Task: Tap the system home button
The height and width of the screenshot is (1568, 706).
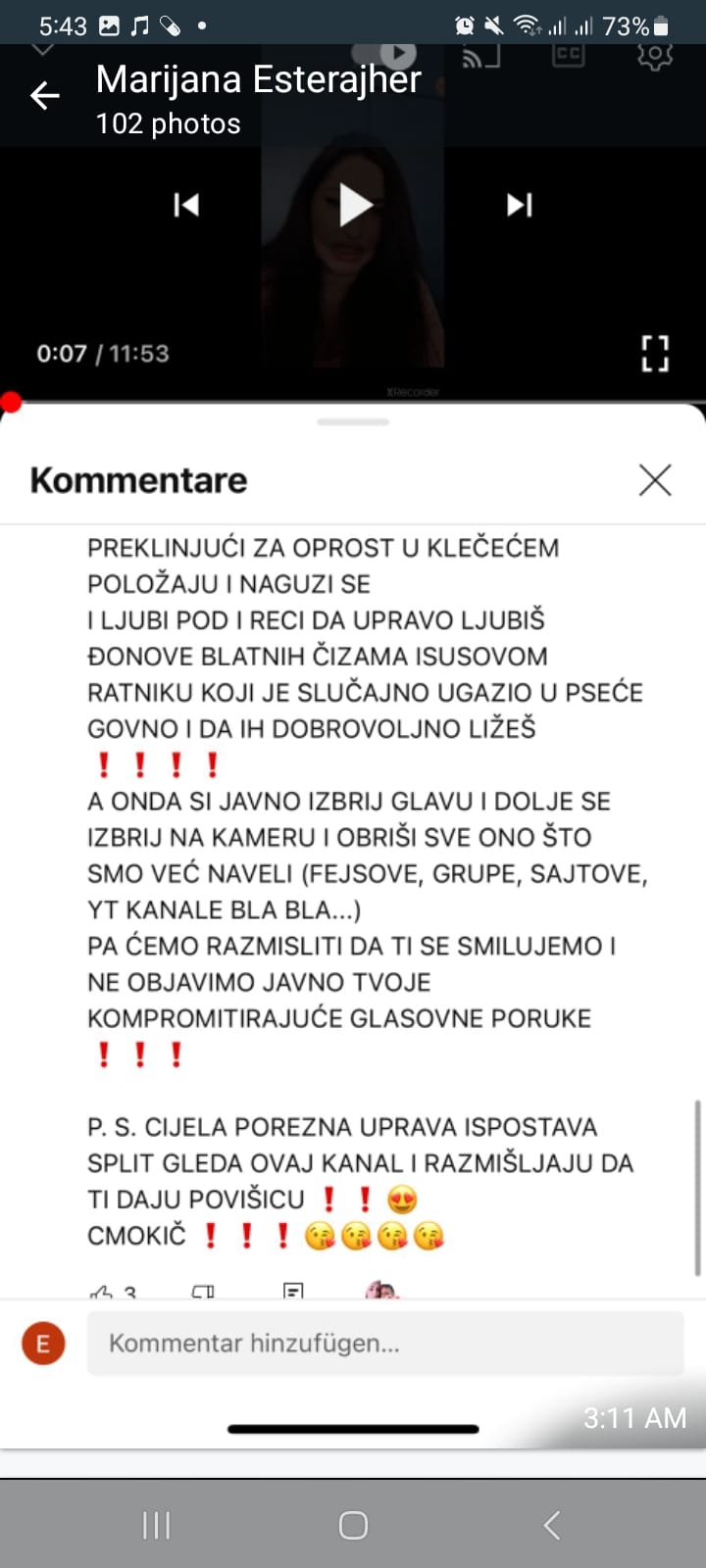Action: 353,1525
